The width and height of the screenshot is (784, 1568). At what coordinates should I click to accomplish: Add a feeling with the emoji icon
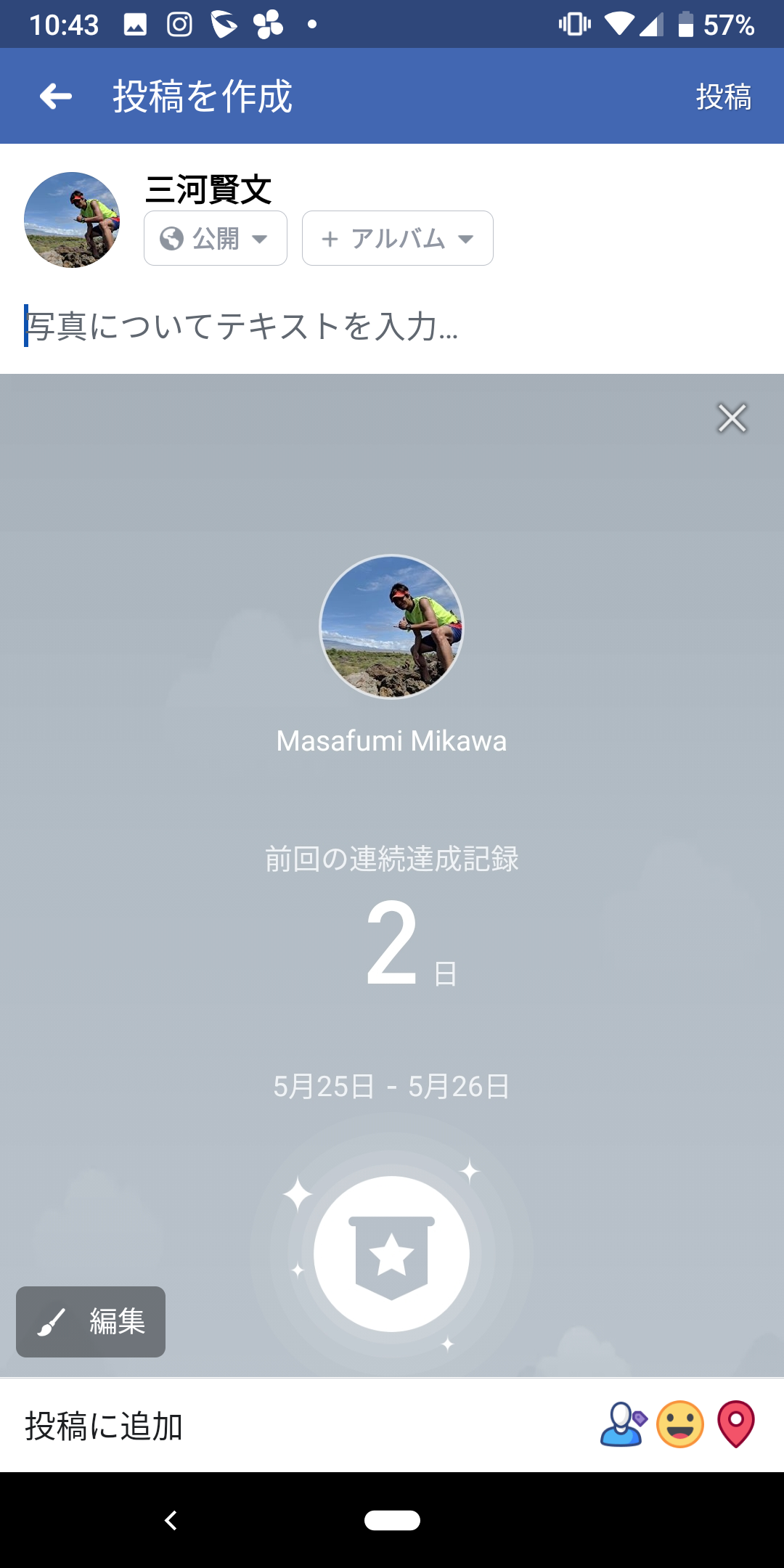point(680,1425)
